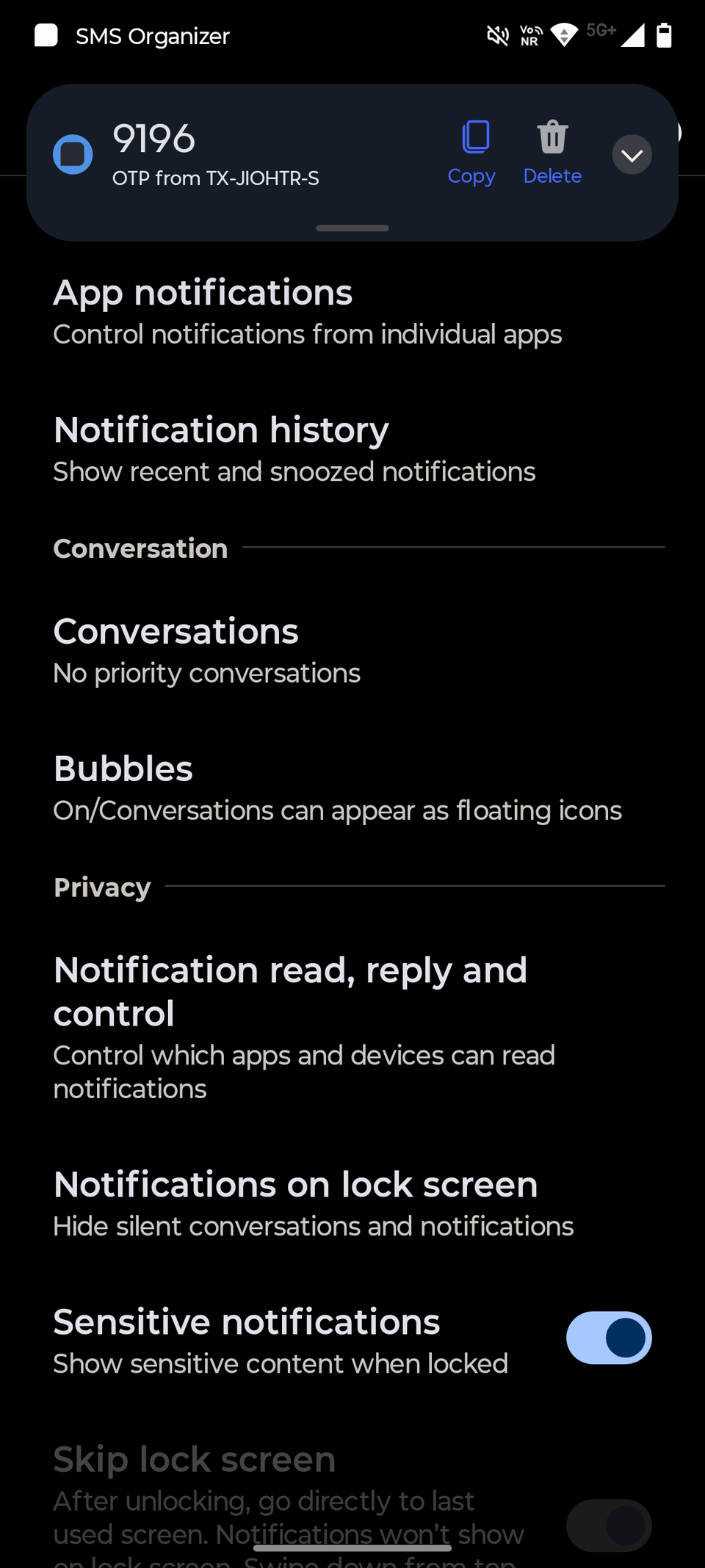Open the Bubbles settings
This screenshot has height=1568, width=705.
pyautogui.click(x=337, y=788)
